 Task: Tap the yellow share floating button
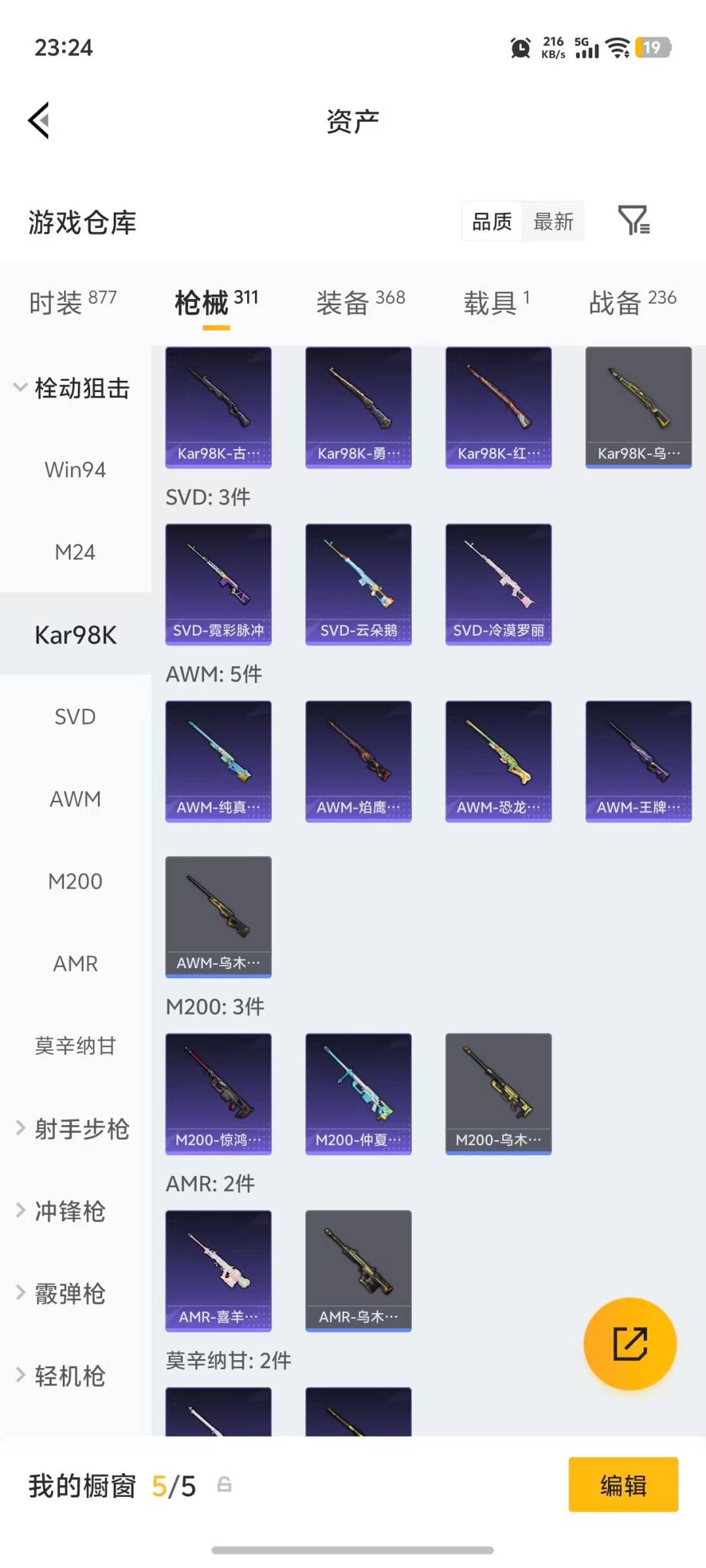pyautogui.click(x=630, y=1343)
